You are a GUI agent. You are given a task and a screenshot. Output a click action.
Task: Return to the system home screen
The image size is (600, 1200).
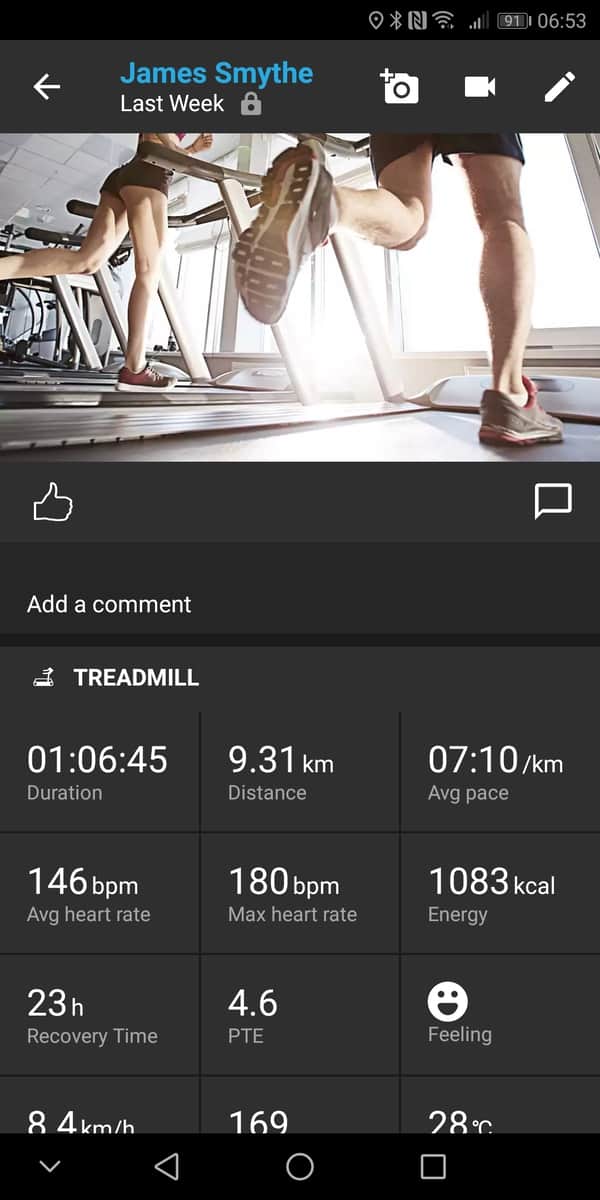300,1166
